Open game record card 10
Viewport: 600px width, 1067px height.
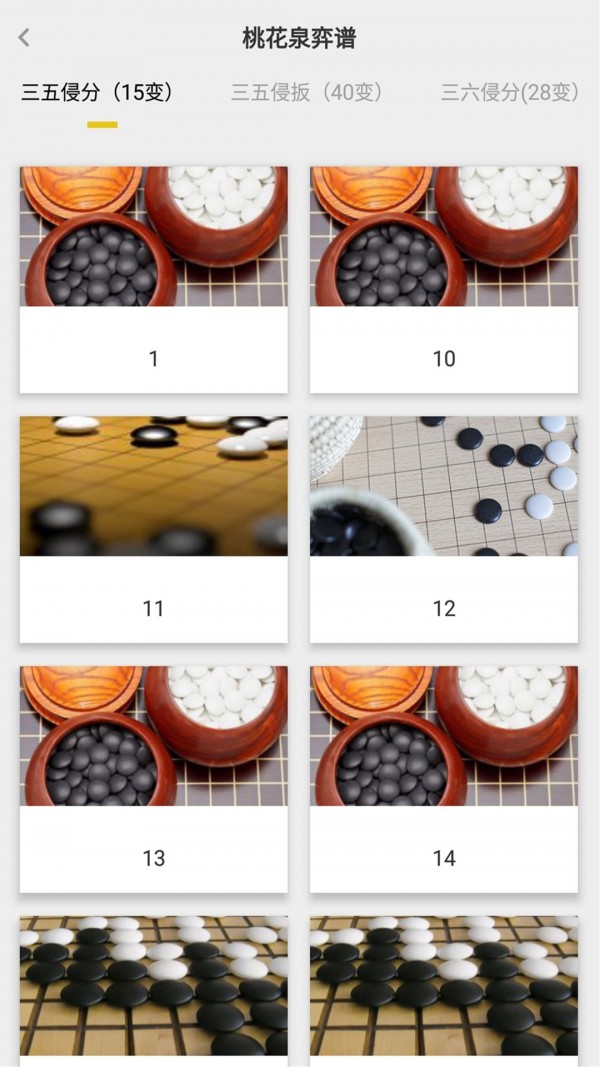(x=443, y=280)
